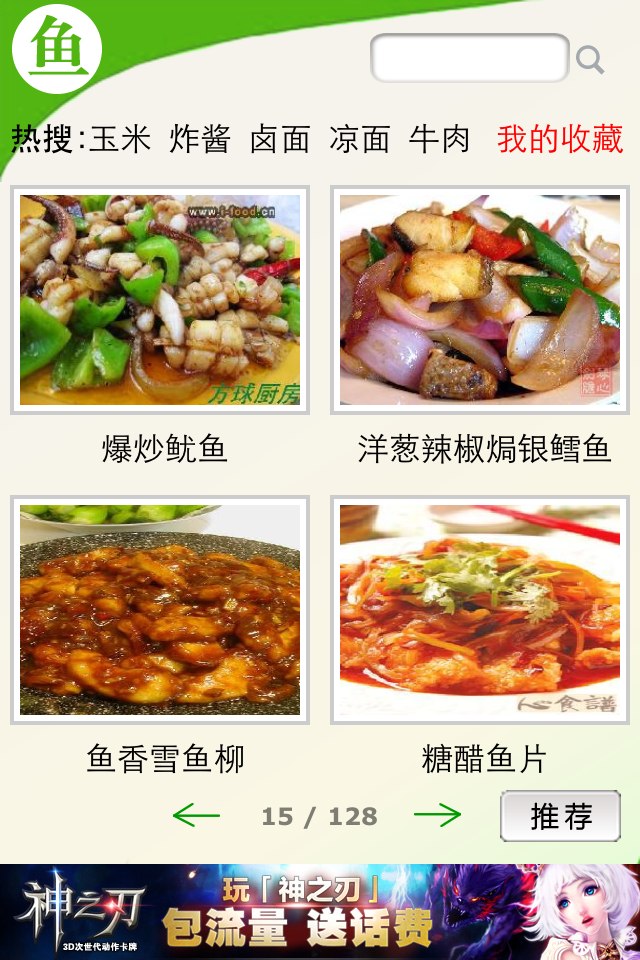The width and height of the screenshot is (640, 960).
Task: Tap the green 鱼 category icon
Action: (x=58, y=48)
